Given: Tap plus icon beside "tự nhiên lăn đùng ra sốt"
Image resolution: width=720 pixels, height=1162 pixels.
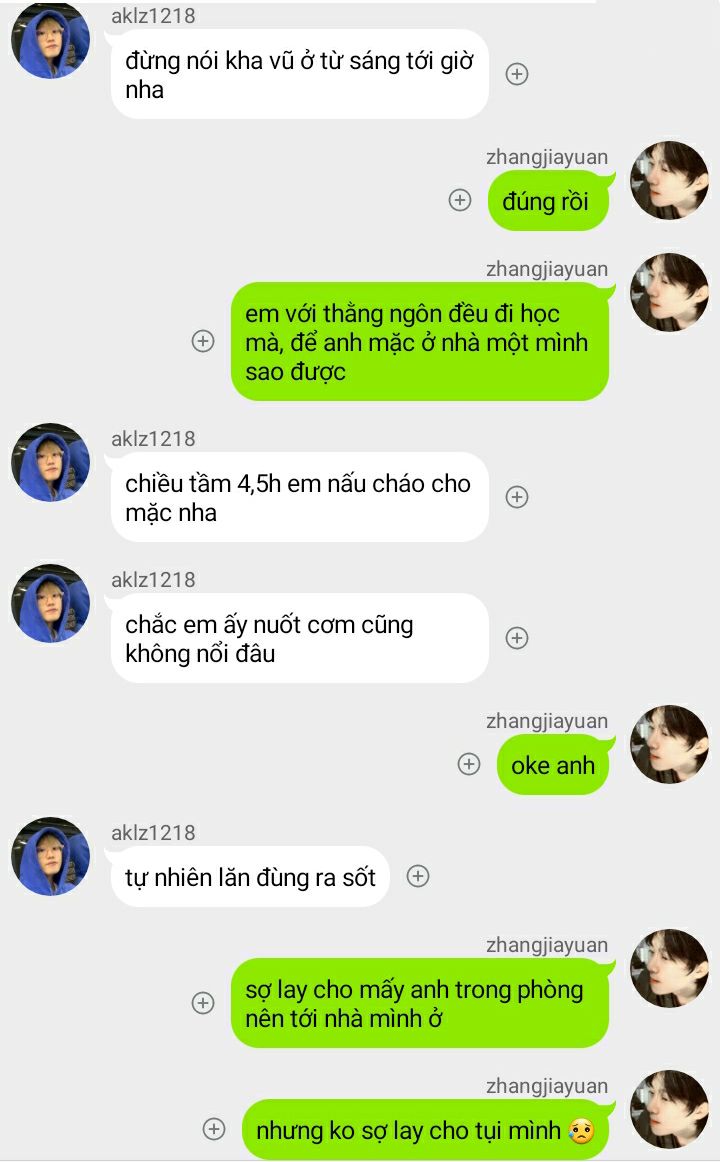Looking at the screenshot, I should coord(418,876).
